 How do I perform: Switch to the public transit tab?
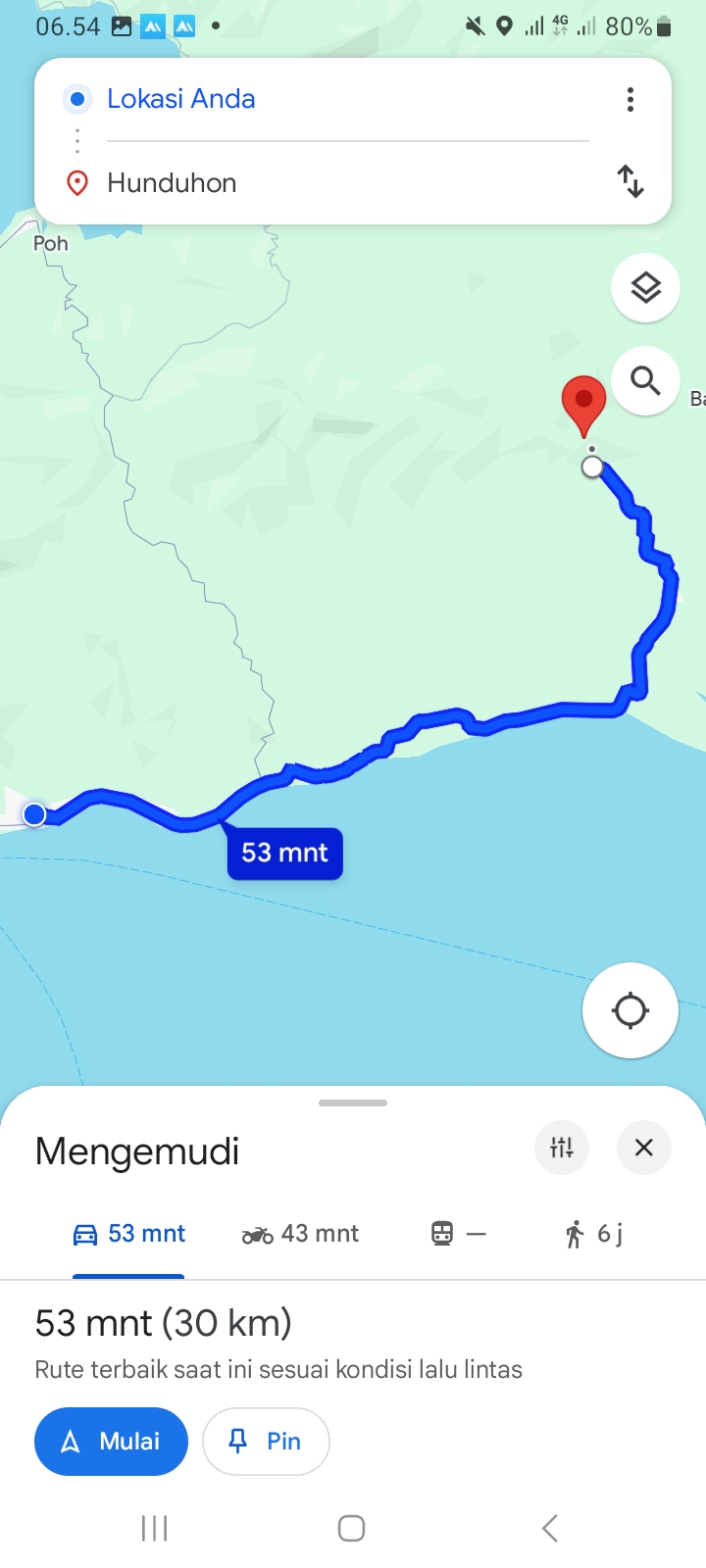pyautogui.click(x=458, y=1234)
